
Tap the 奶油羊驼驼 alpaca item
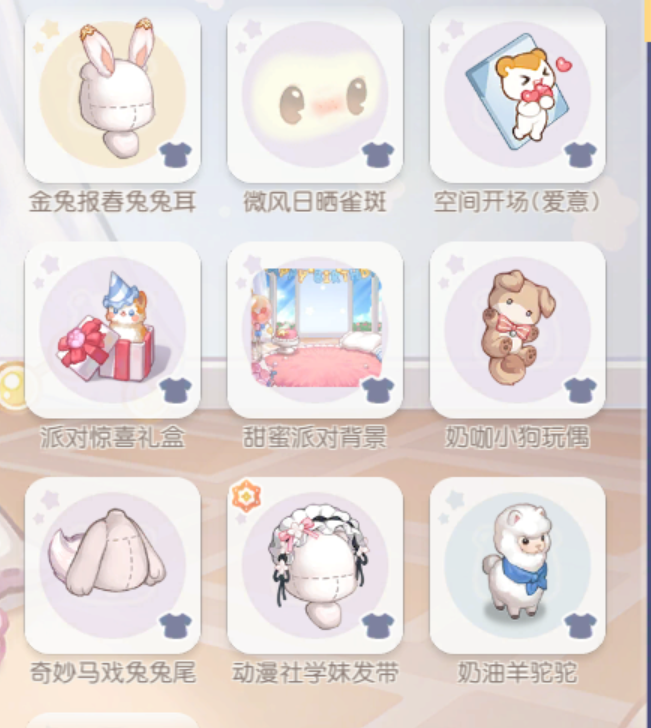pyautogui.click(x=517, y=565)
